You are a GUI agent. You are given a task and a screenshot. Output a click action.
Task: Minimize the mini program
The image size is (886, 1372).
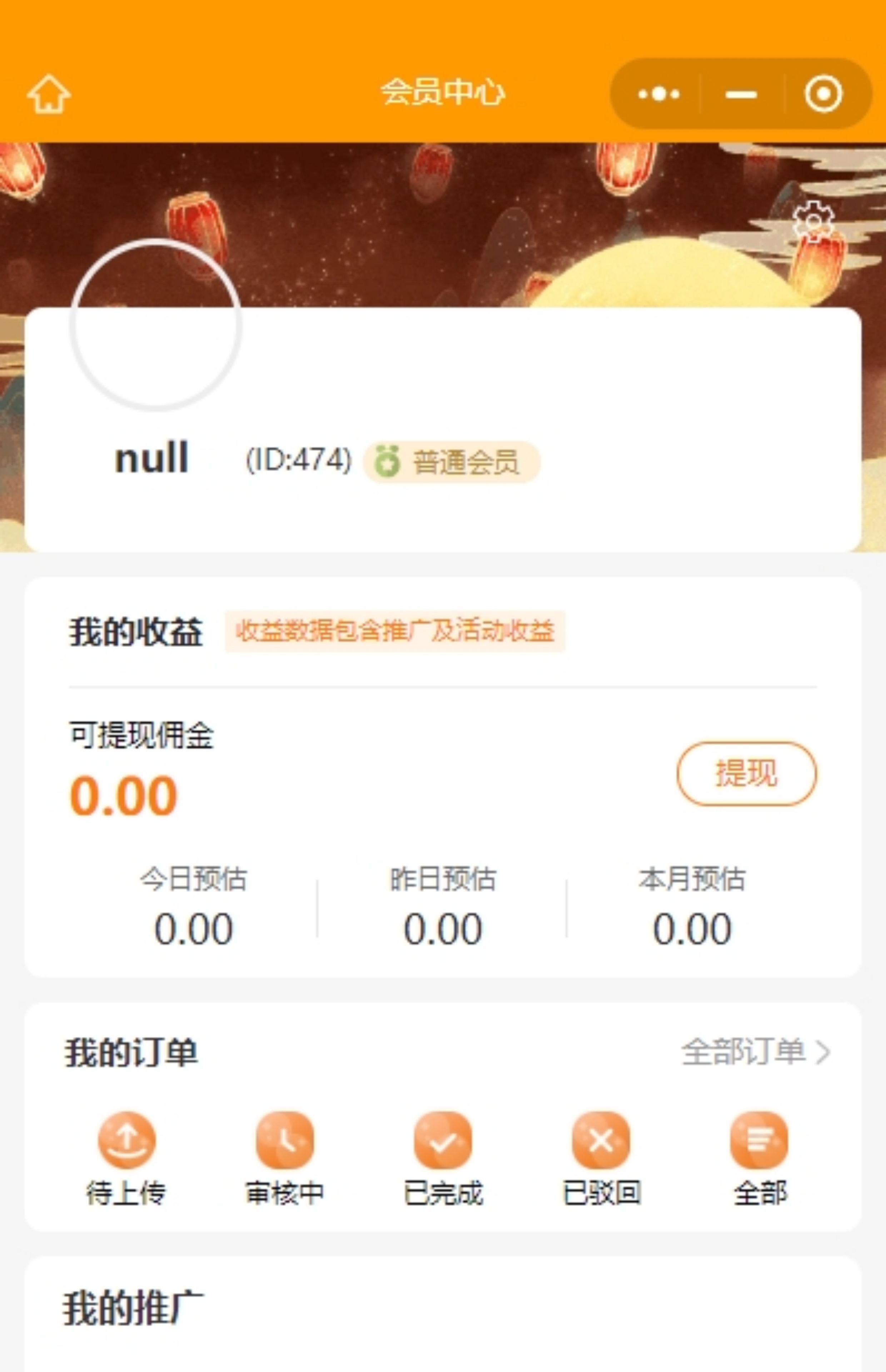click(x=741, y=94)
